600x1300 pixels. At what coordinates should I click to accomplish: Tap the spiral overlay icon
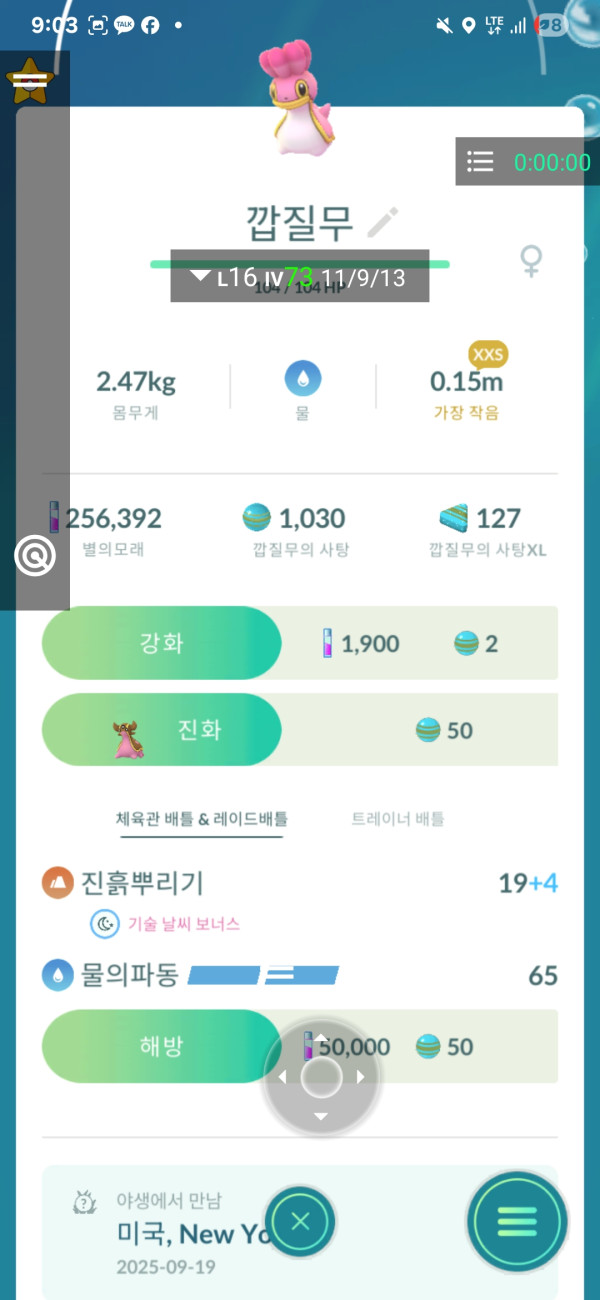tap(34, 556)
